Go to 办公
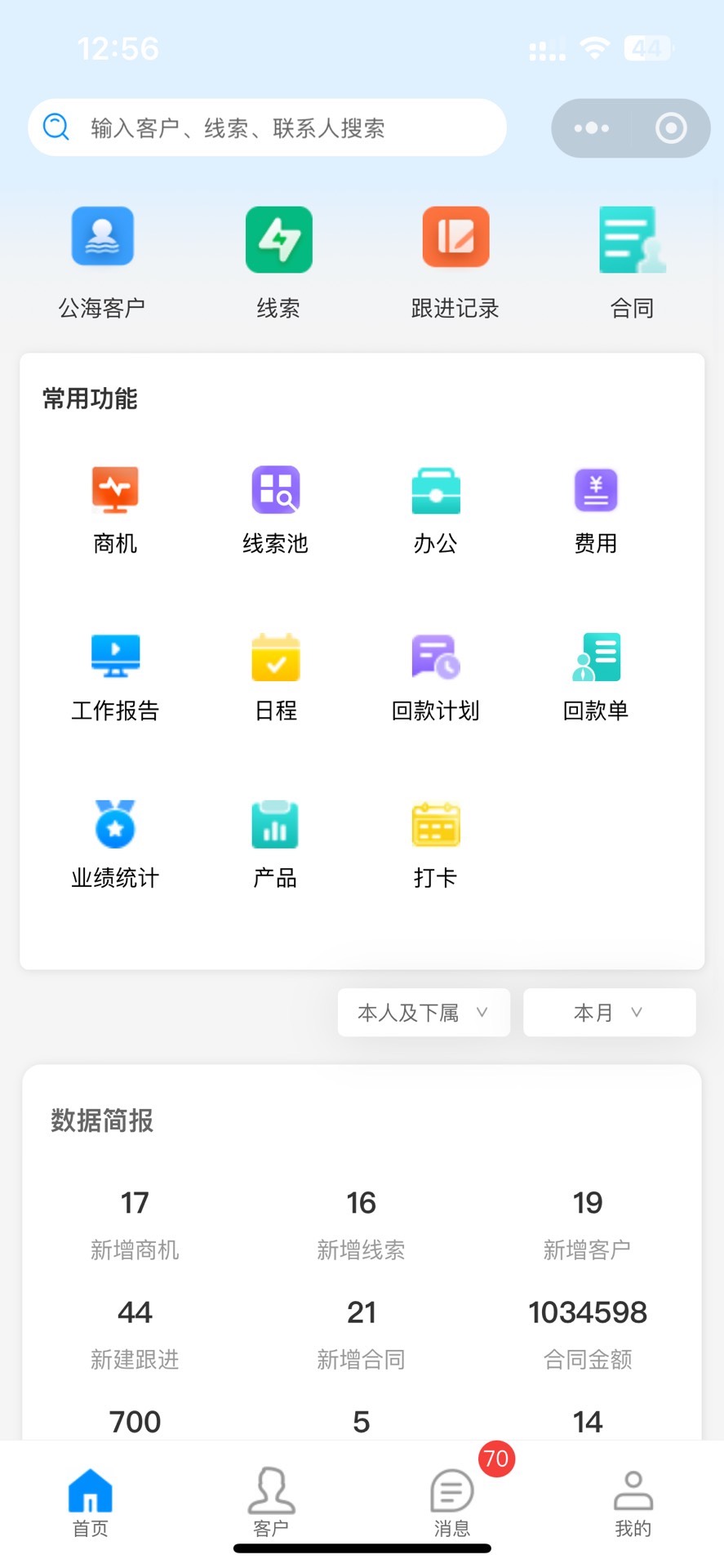The width and height of the screenshot is (724, 1568). pos(435,510)
